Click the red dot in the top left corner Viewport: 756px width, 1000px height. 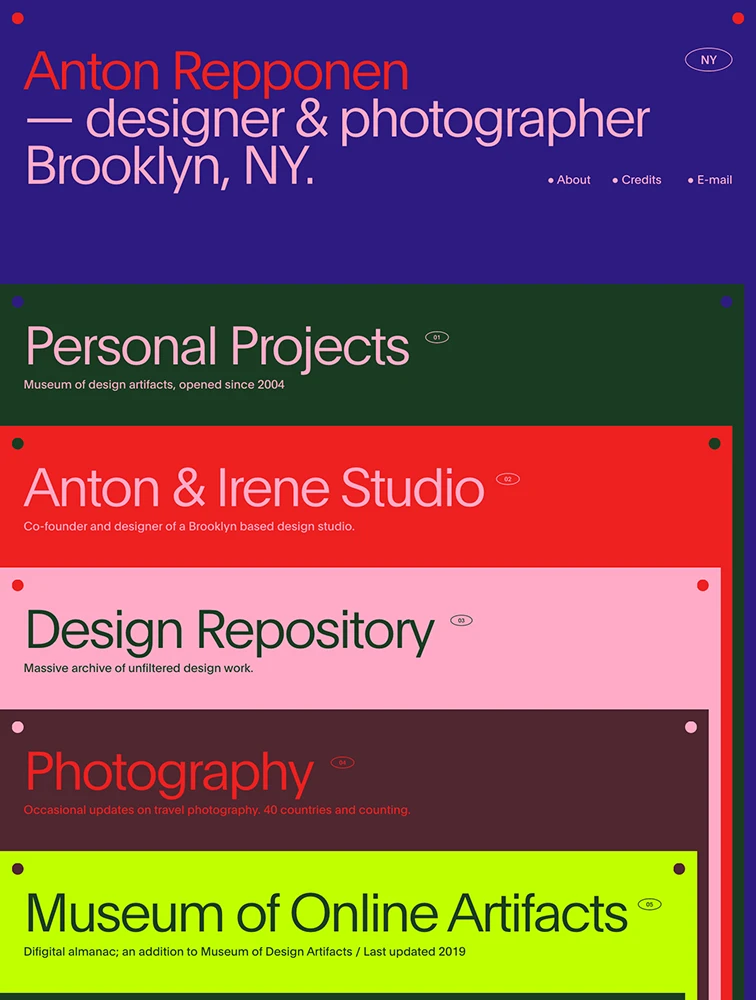point(17,17)
